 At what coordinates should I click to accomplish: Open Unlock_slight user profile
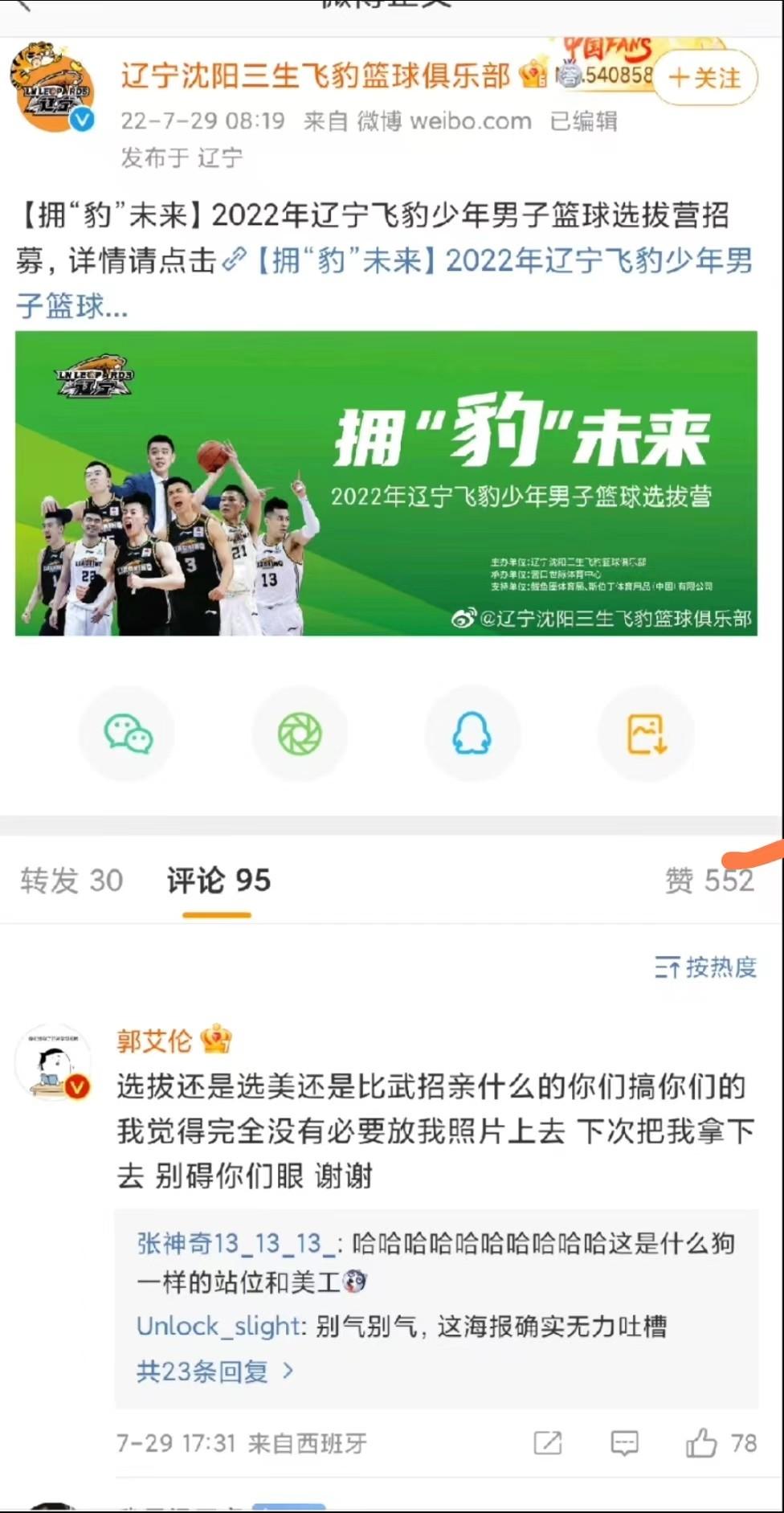click(x=219, y=1326)
